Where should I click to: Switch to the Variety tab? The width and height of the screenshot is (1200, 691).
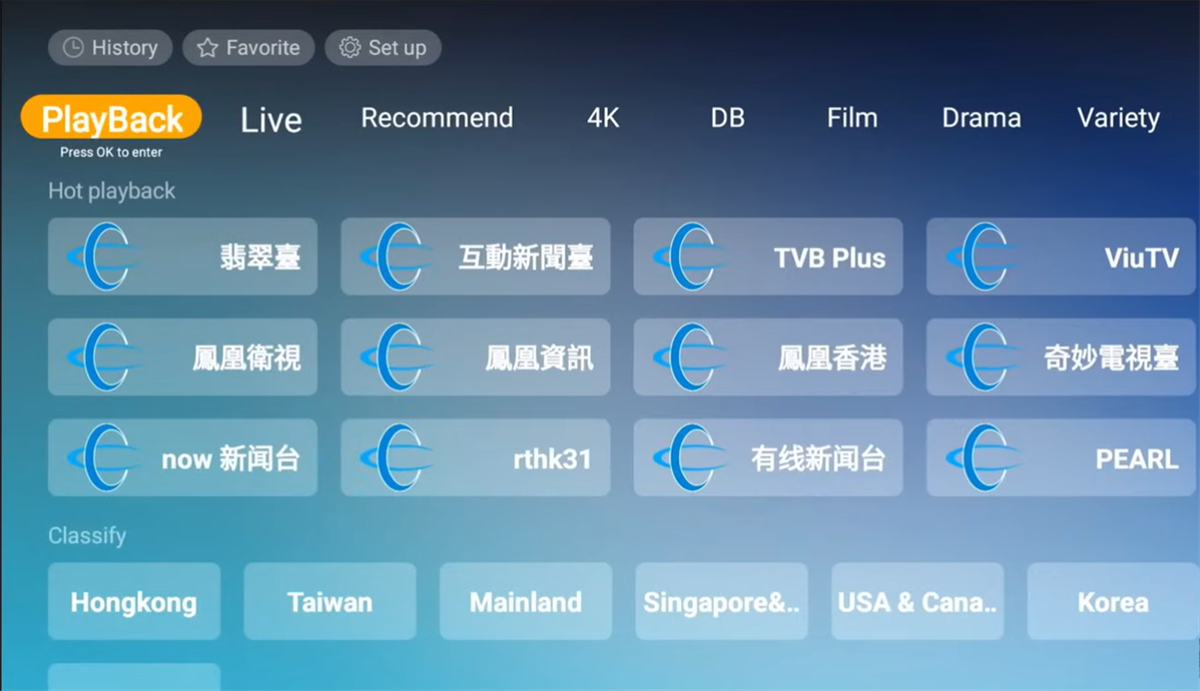(1118, 118)
